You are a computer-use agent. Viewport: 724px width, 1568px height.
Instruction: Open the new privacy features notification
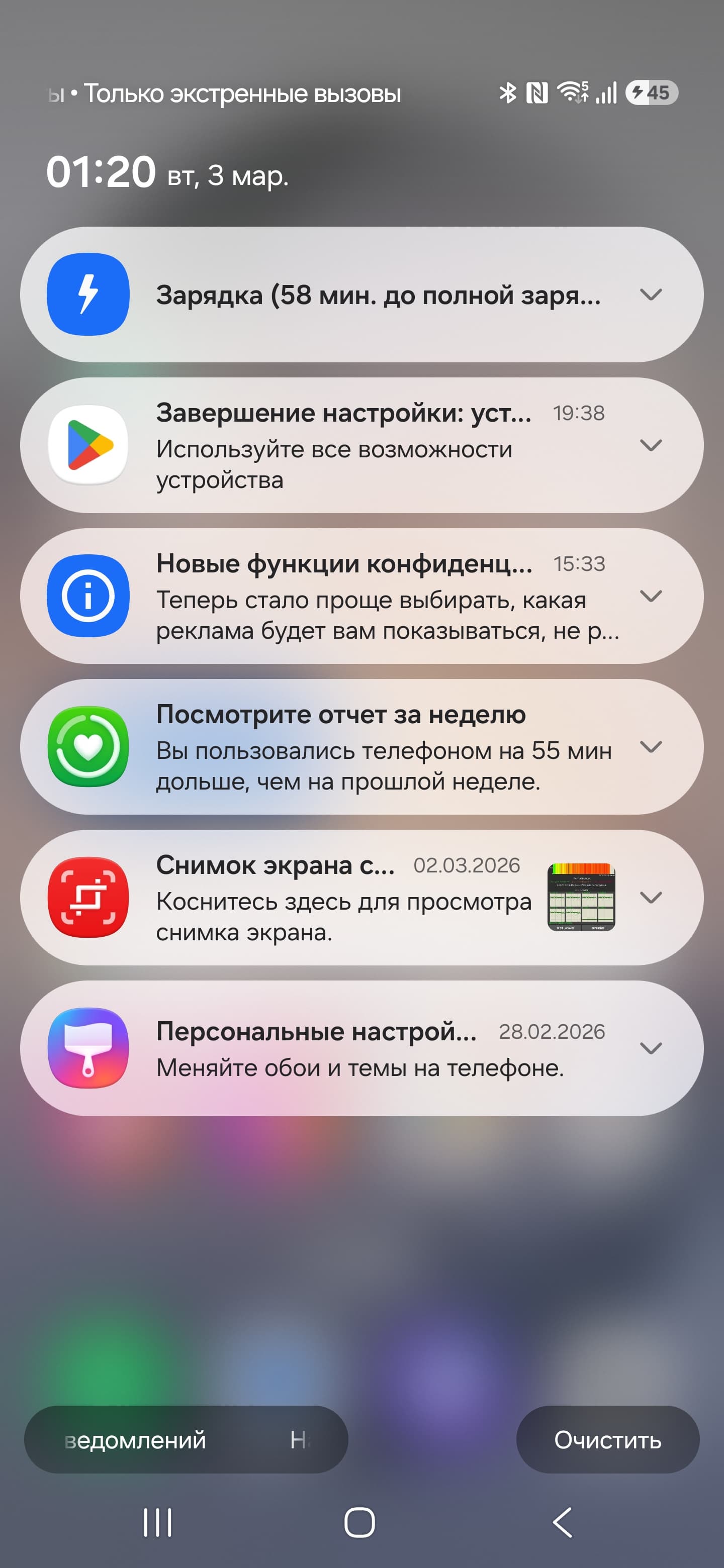coord(341,597)
